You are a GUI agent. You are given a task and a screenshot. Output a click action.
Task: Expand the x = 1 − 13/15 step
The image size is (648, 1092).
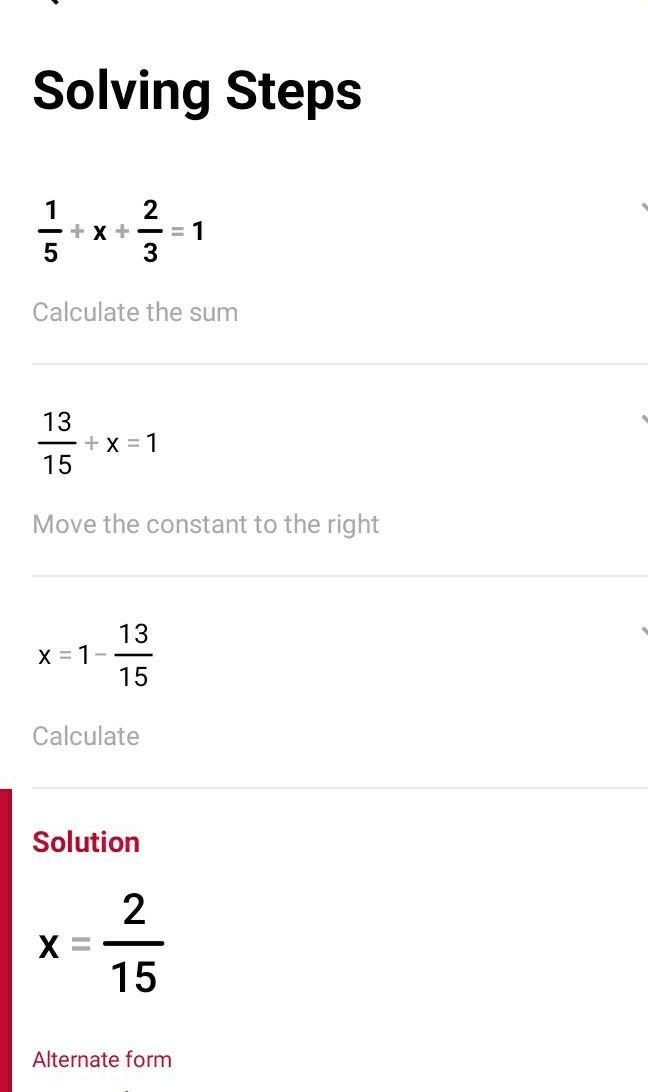coord(642,632)
